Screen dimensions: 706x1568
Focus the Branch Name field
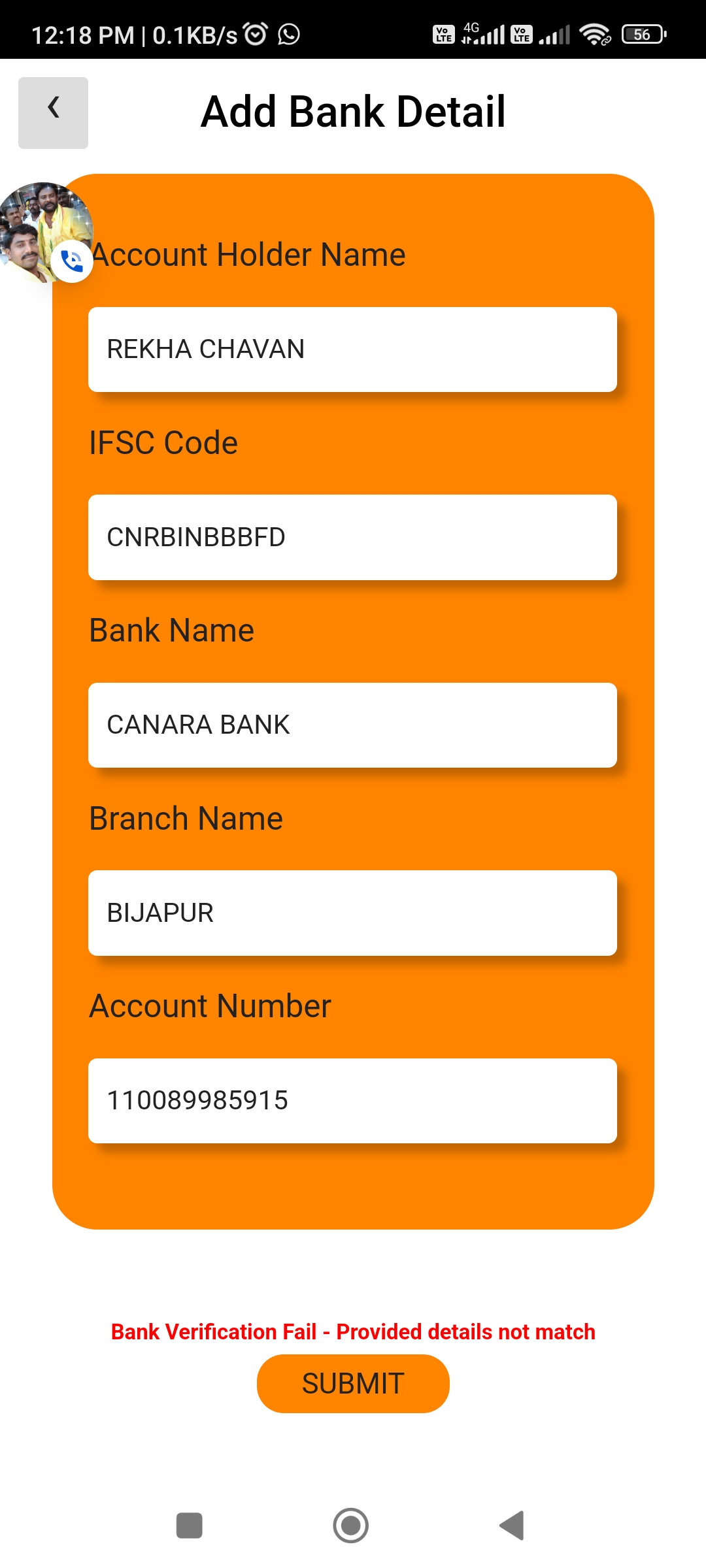click(x=352, y=913)
